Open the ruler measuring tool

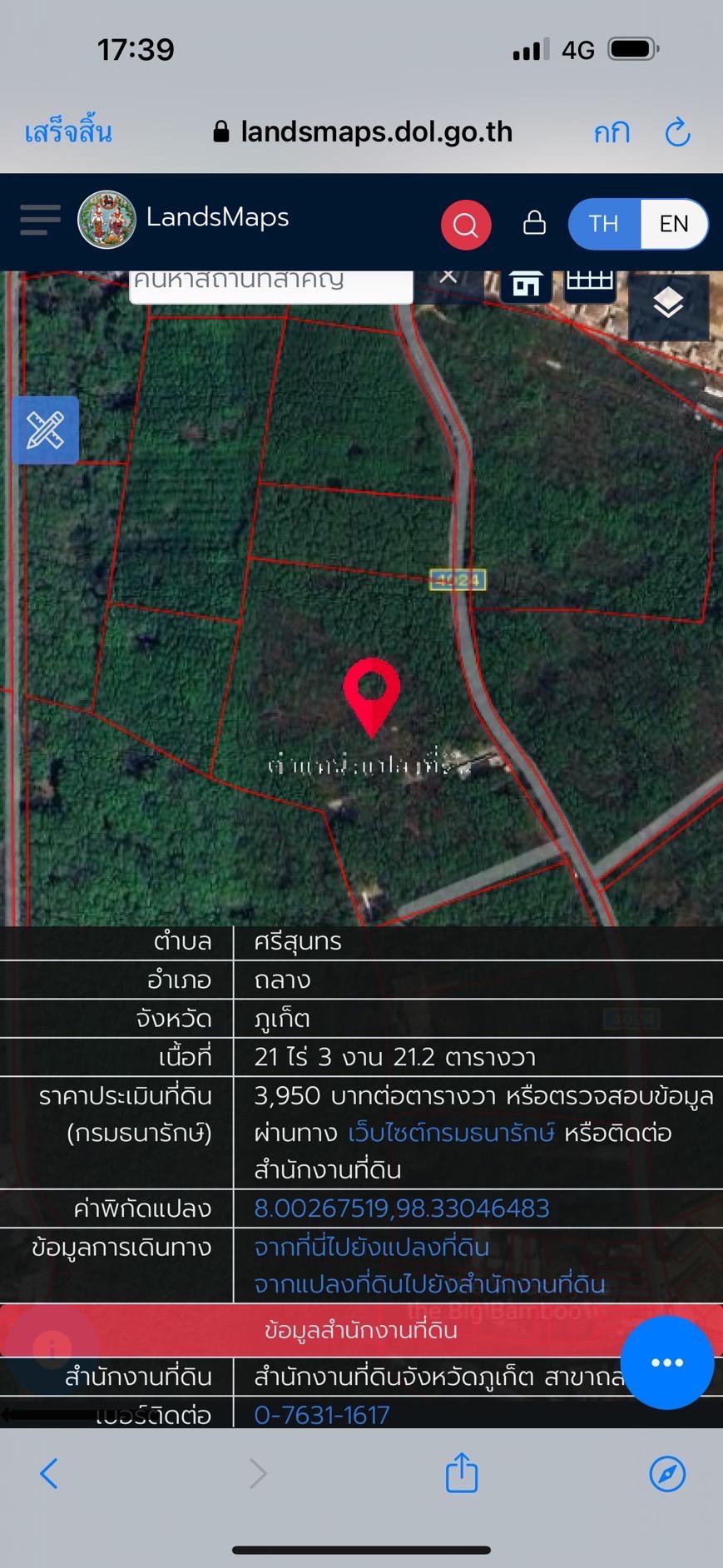pos(46,429)
